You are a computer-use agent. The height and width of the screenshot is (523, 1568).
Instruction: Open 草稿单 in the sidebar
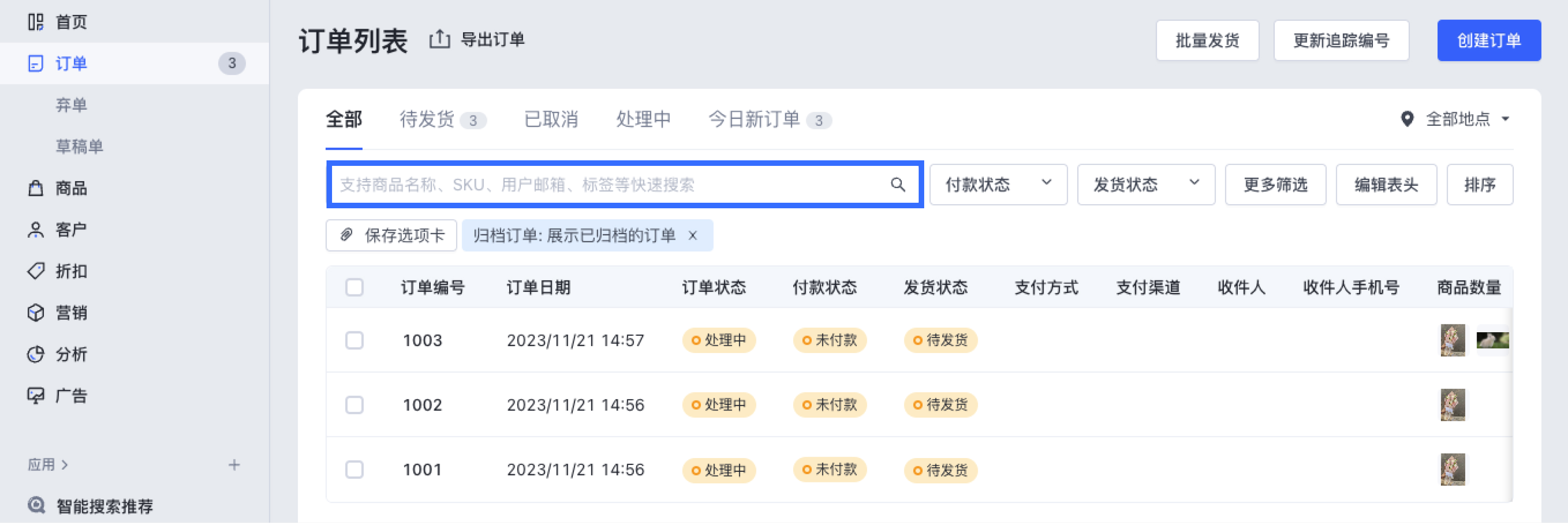[x=79, y=147]
